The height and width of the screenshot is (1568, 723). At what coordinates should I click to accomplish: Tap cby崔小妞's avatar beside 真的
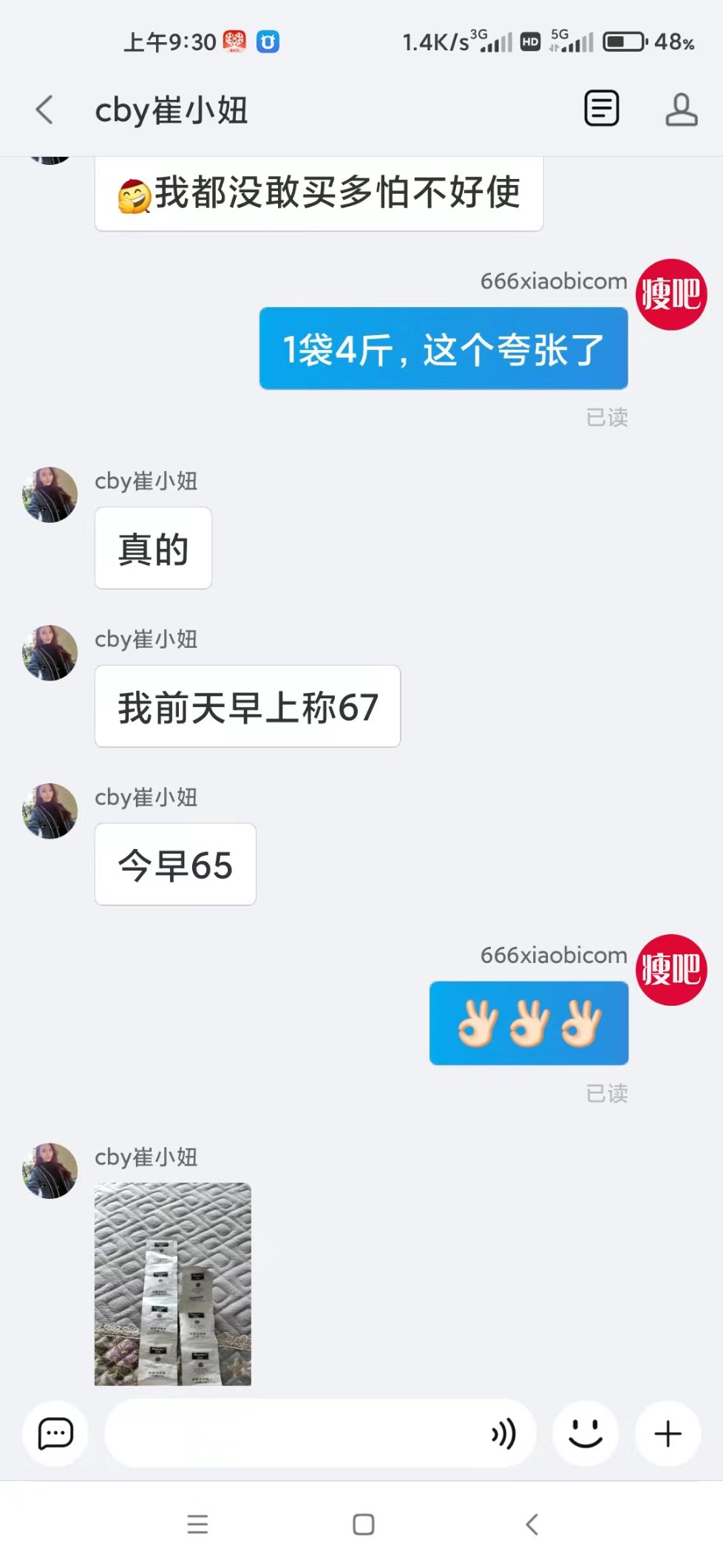(50, 495)
